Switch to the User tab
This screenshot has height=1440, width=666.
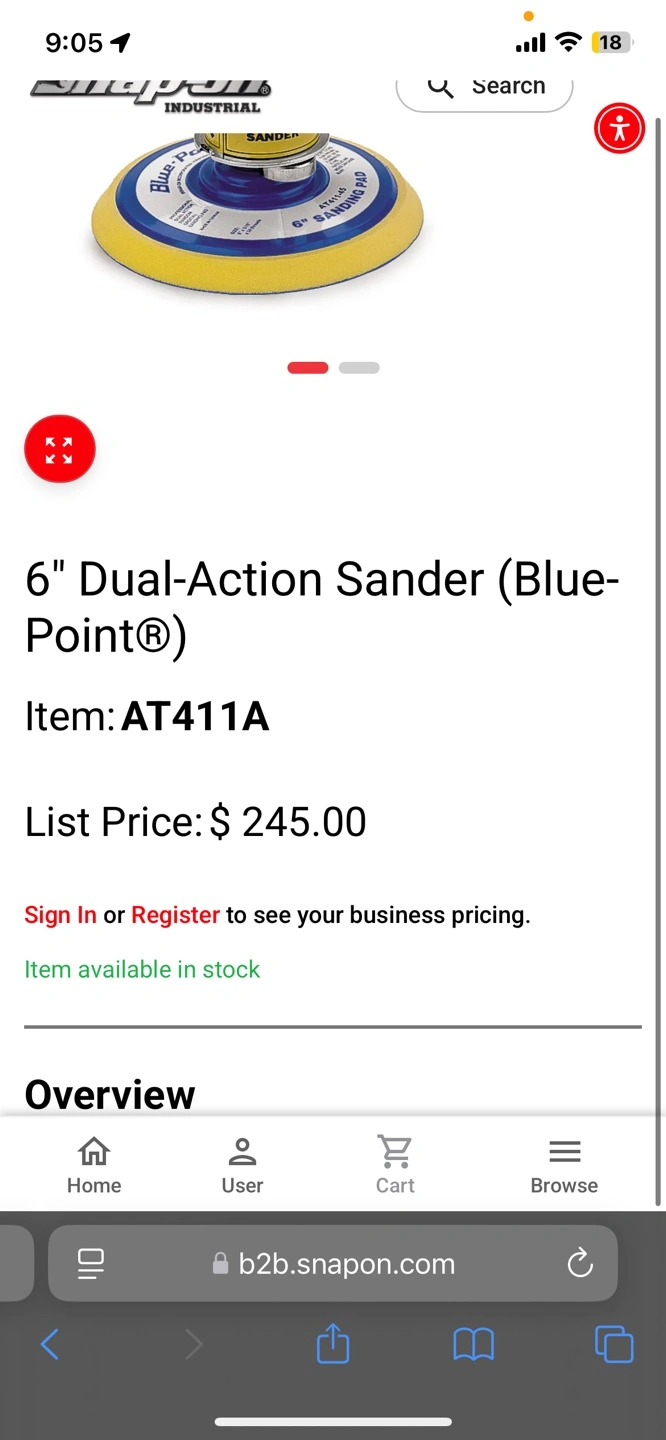(x=242, y=1165)
